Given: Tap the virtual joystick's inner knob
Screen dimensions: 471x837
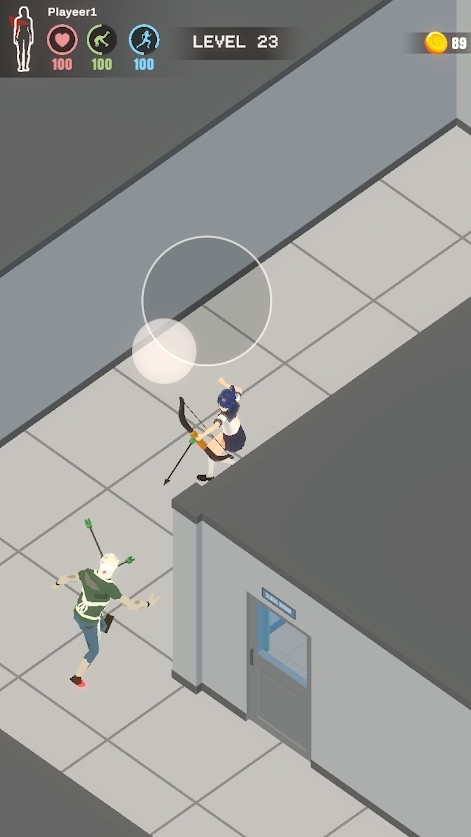Looking at the screenshot, I should tap(164, 351).
